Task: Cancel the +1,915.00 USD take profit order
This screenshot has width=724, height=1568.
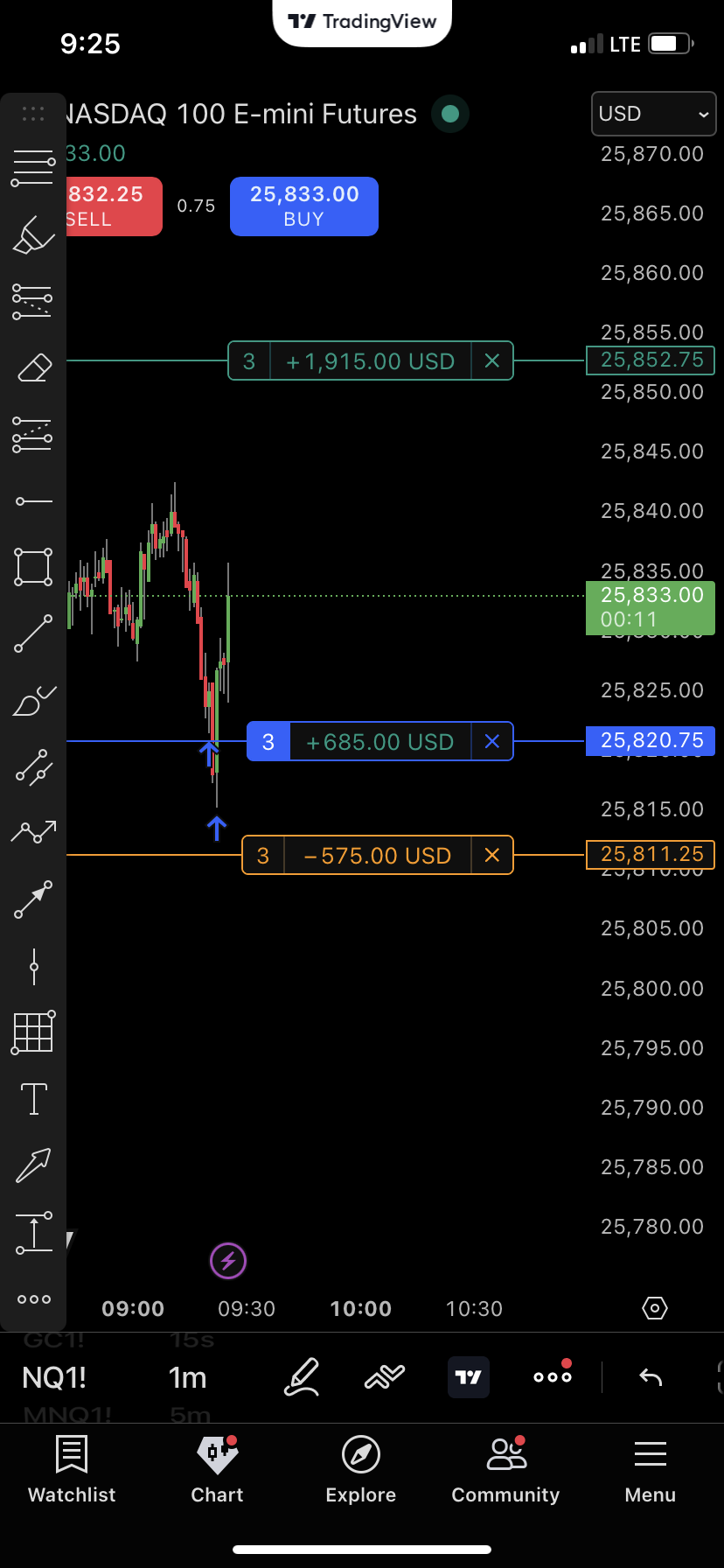Action: pos(492,360)
